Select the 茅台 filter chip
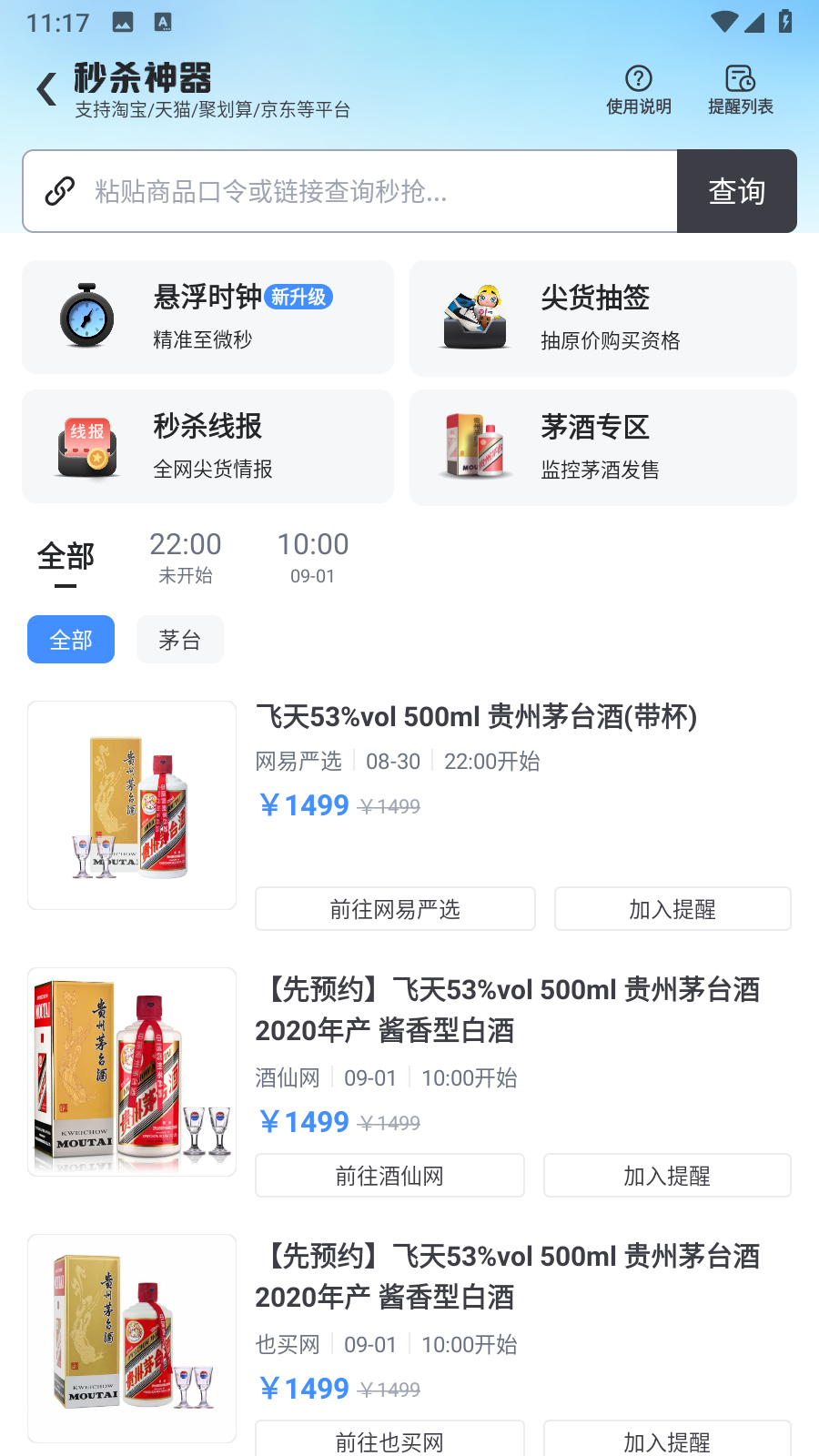This screenshot has height=1456, width=819. pyautogui.click(x=179, y=640)
